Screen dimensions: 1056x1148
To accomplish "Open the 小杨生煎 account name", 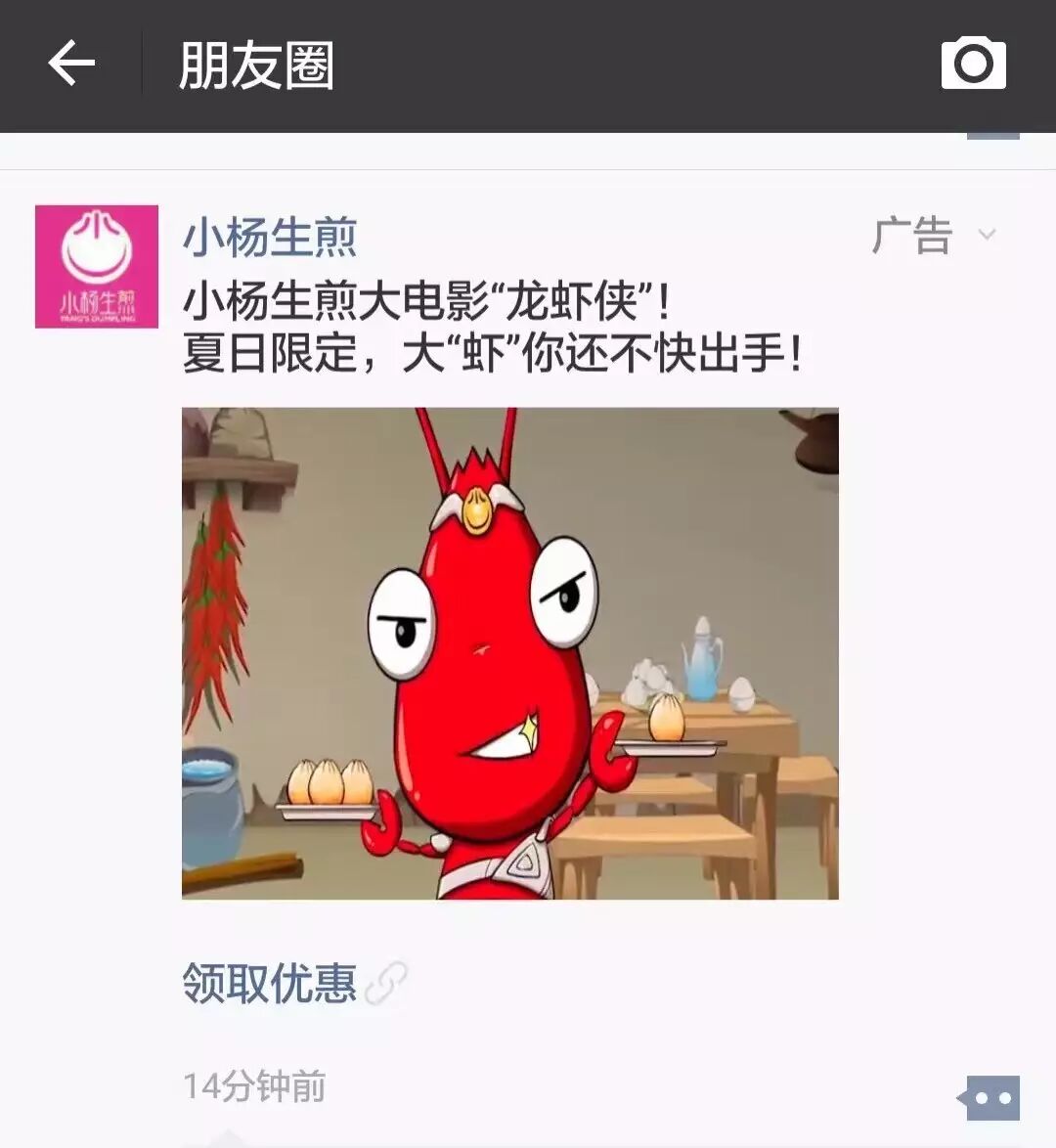I will click(270, 238).
